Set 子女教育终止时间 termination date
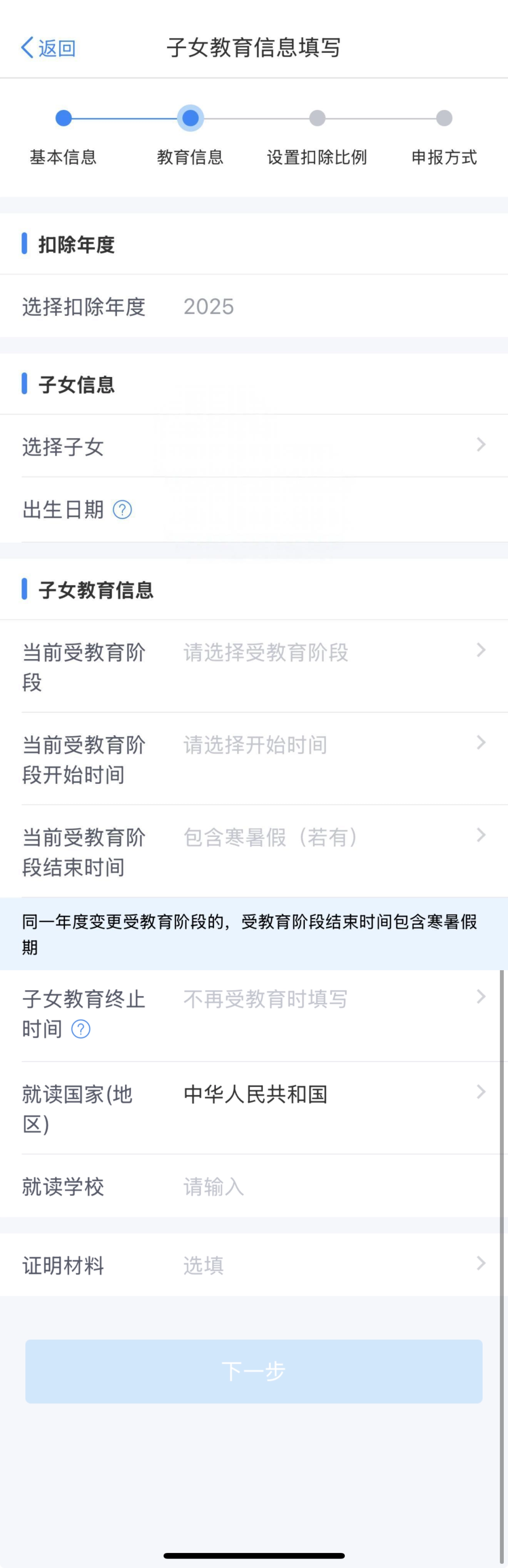 pos(328,999)
